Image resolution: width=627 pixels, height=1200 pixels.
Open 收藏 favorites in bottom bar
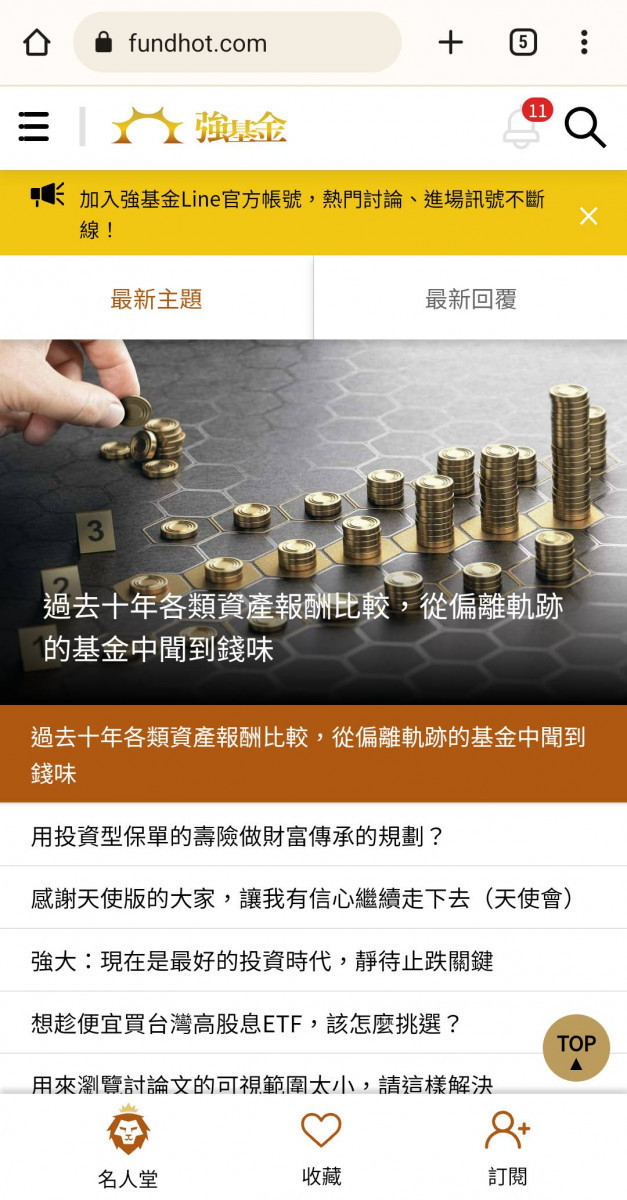321,1148
